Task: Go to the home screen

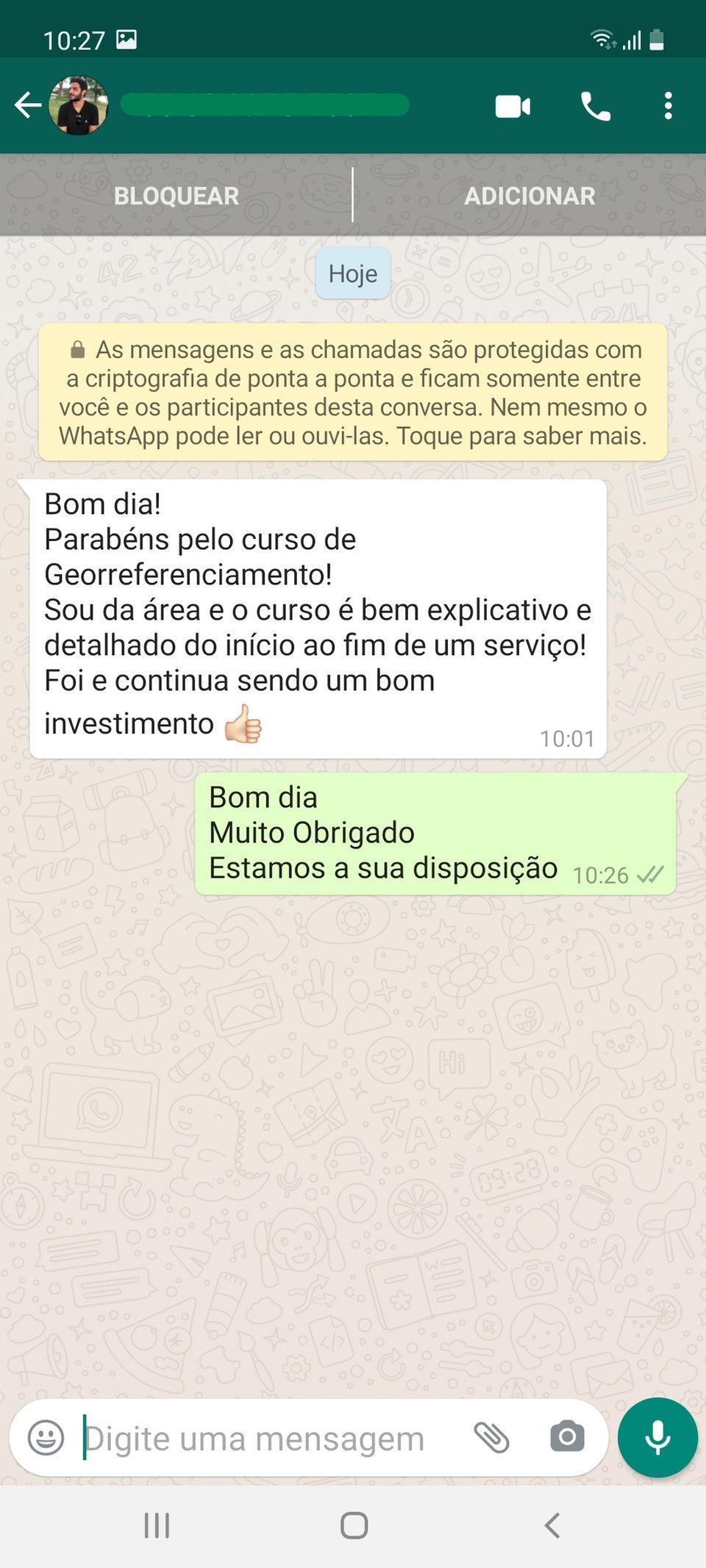Action: (x=354, y=1525)
